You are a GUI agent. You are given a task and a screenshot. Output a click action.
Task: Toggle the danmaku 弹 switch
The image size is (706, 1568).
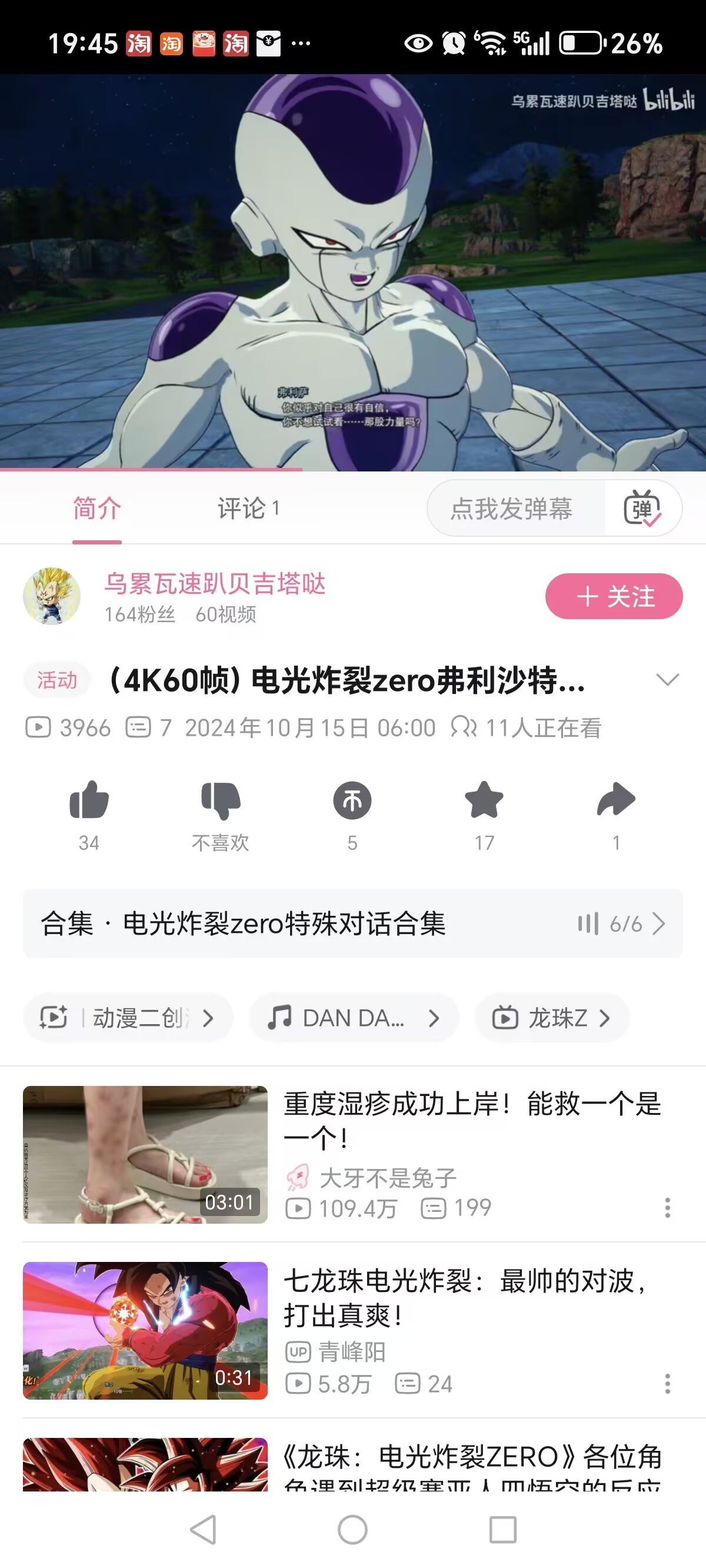tap(642, 509)
